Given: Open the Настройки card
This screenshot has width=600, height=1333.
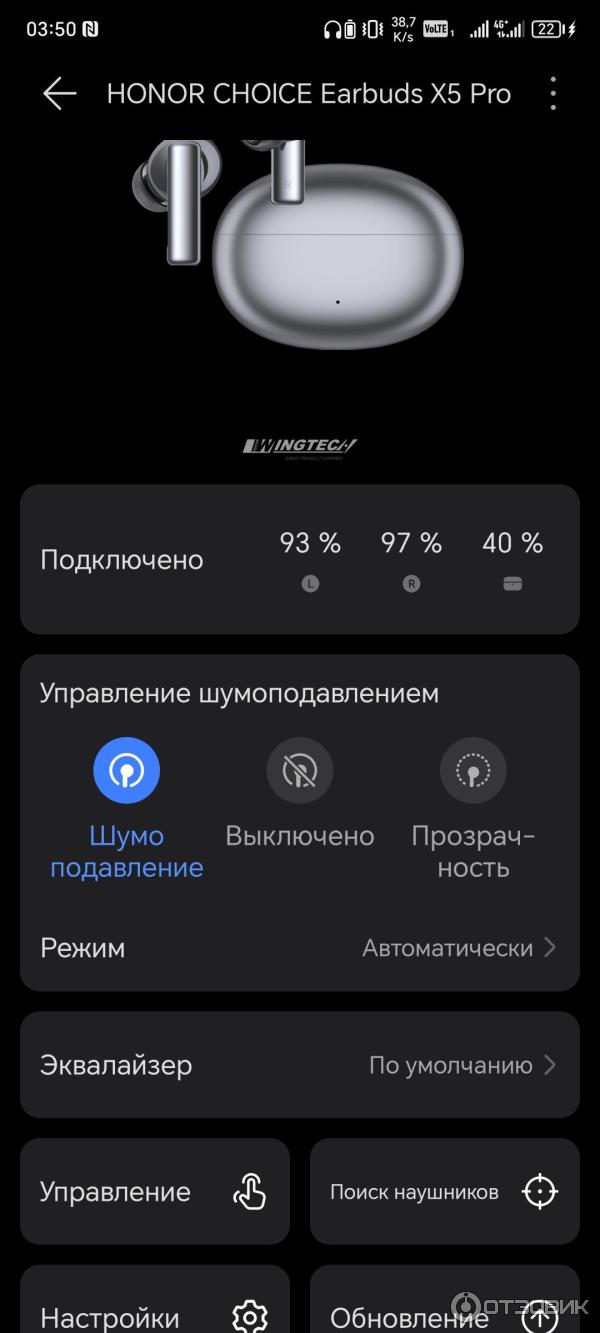Looking at the screenshot, I should pyautogui.click(x=155, y=1308).
